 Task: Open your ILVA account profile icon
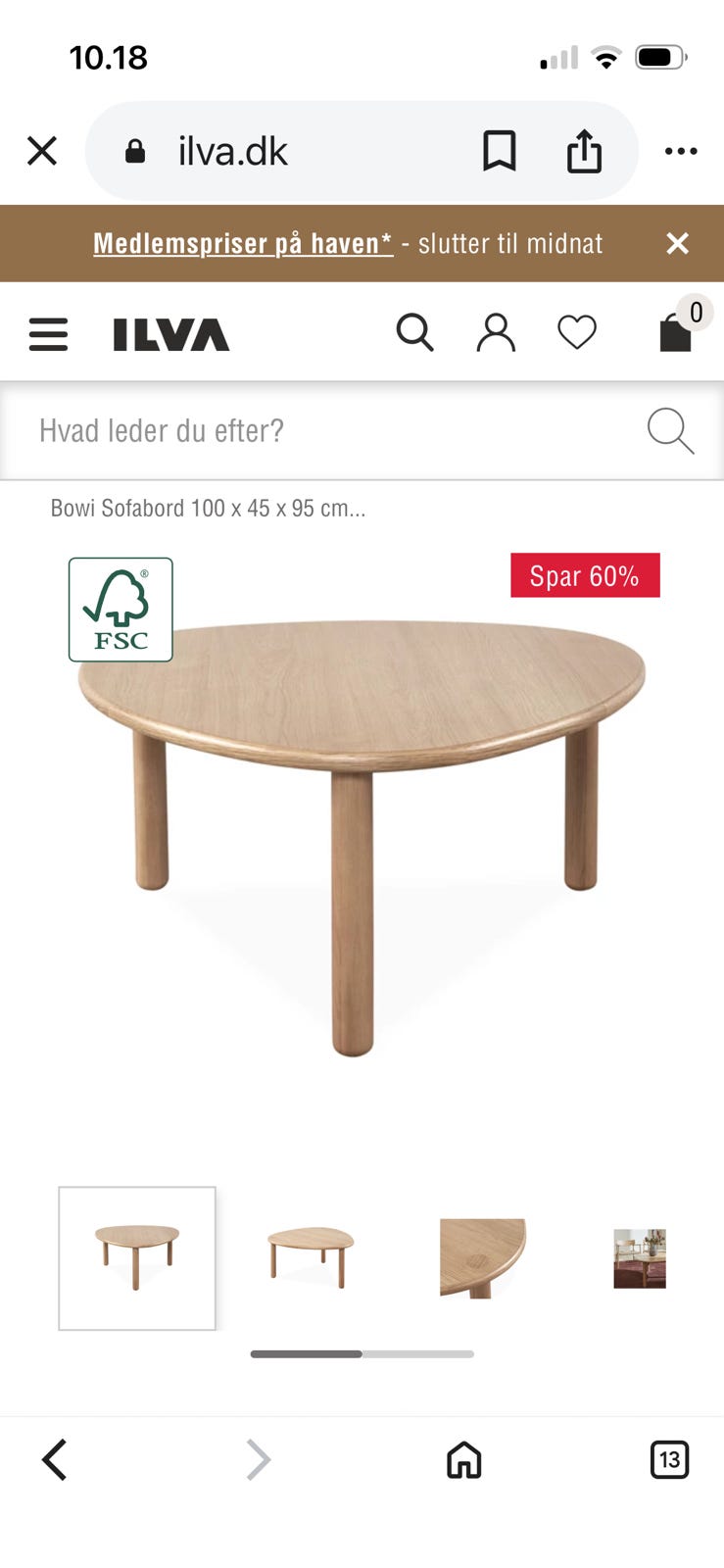[496, 333]
